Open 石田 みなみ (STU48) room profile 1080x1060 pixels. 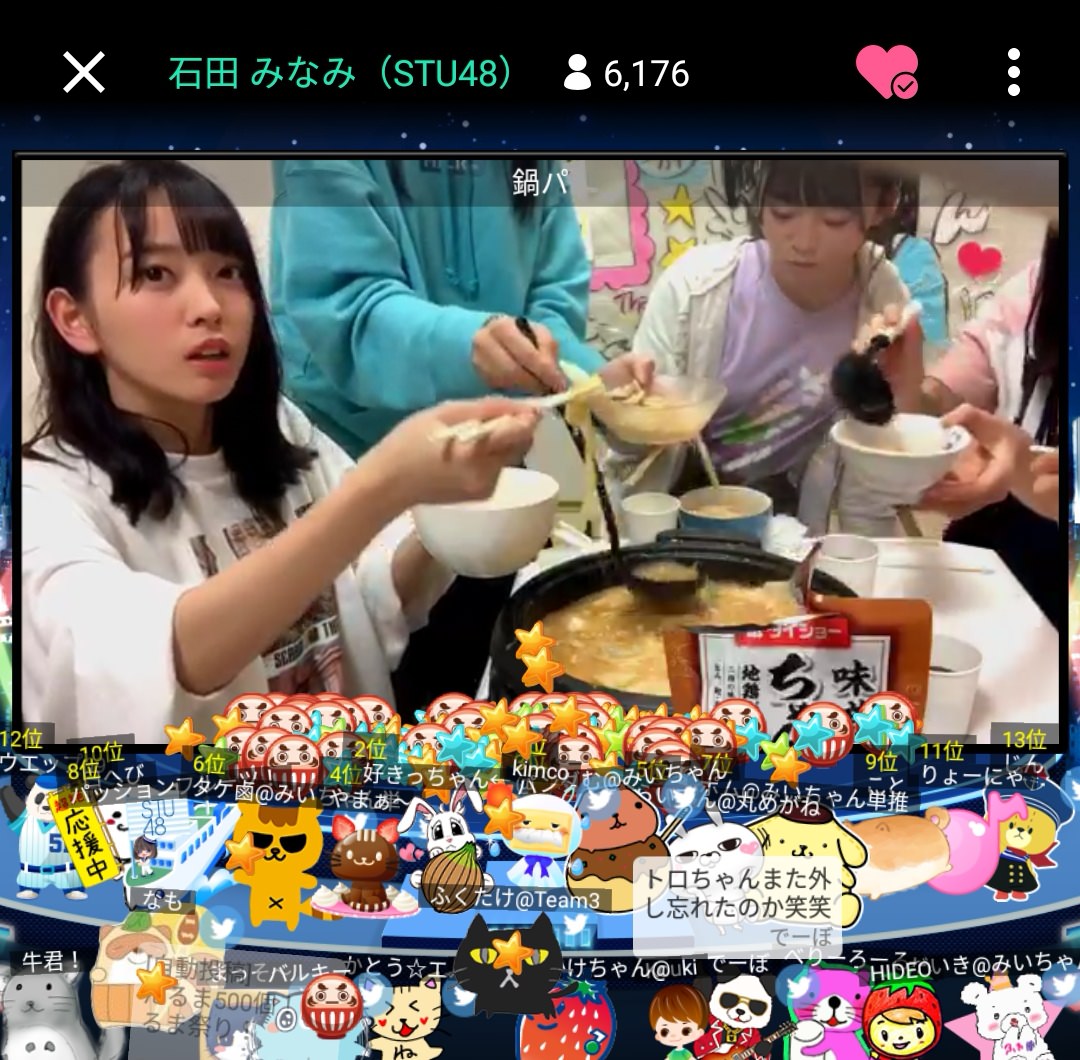pyautogui.click(x=342, y=73)
